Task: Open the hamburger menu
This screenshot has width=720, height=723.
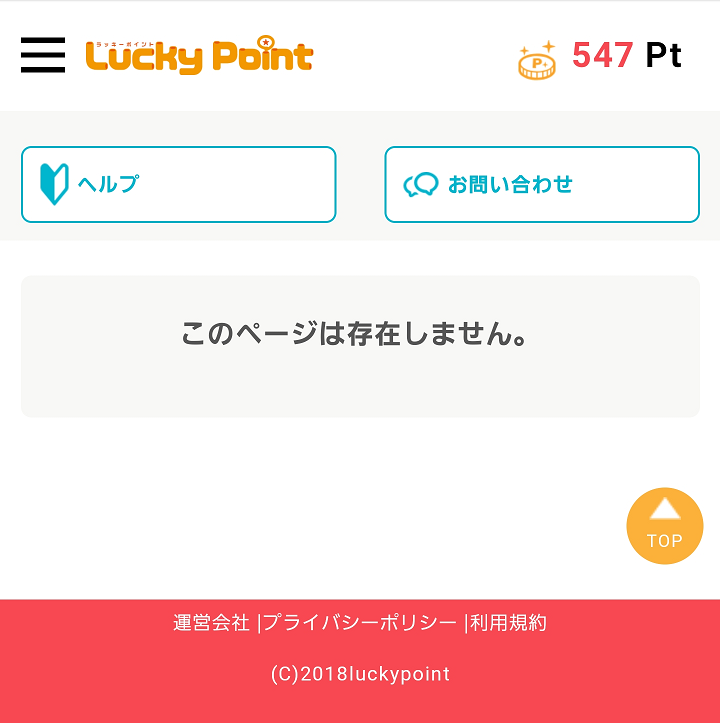Action: pos(43,56)
